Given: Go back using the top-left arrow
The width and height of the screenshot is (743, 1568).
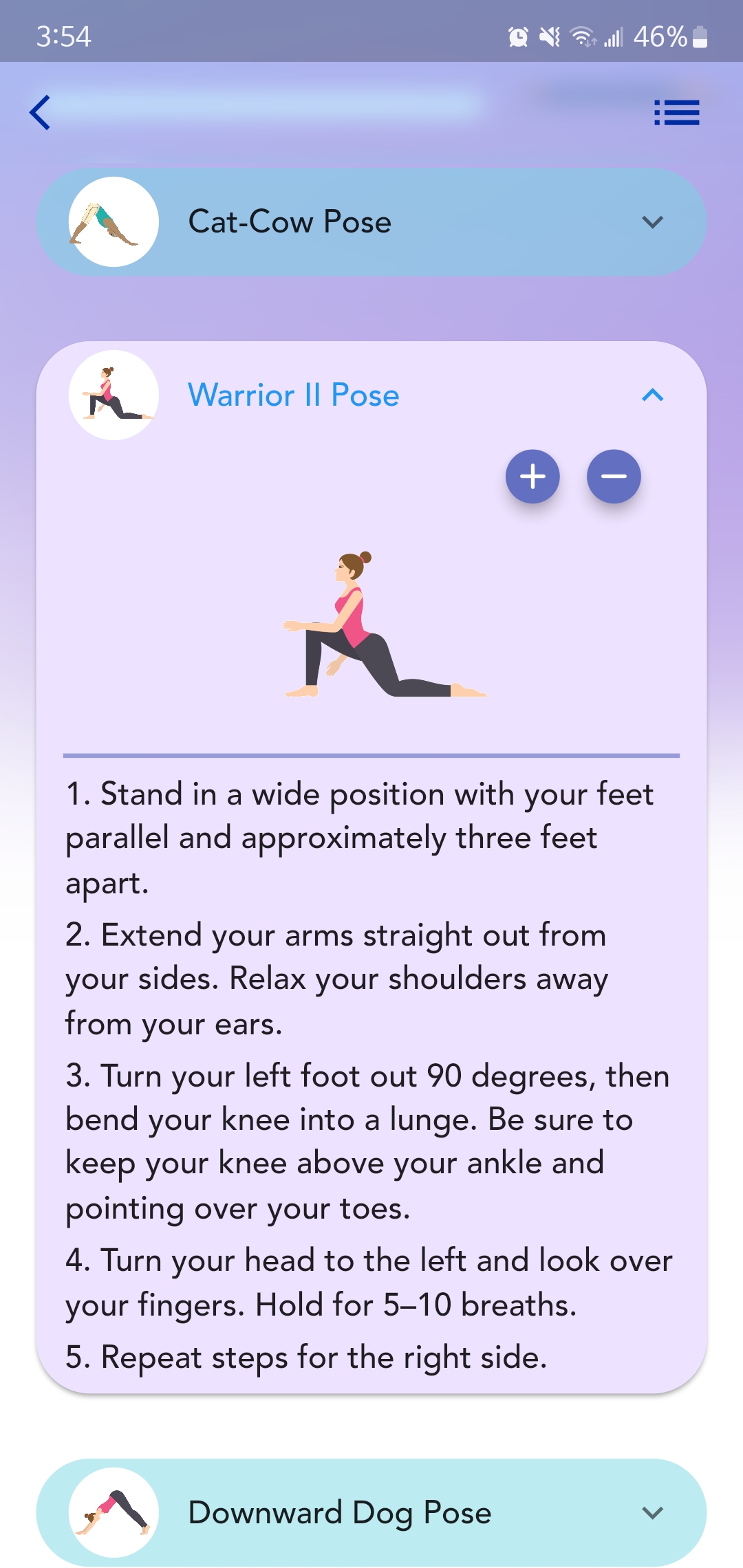Looking at the screenshot, I should click(x=40, y=112).
